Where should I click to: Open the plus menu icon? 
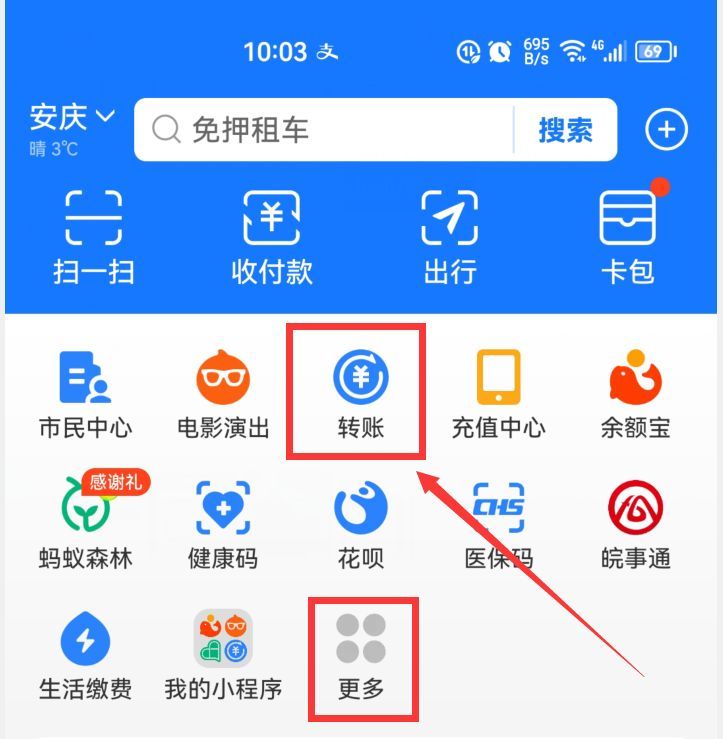point(667,129)
